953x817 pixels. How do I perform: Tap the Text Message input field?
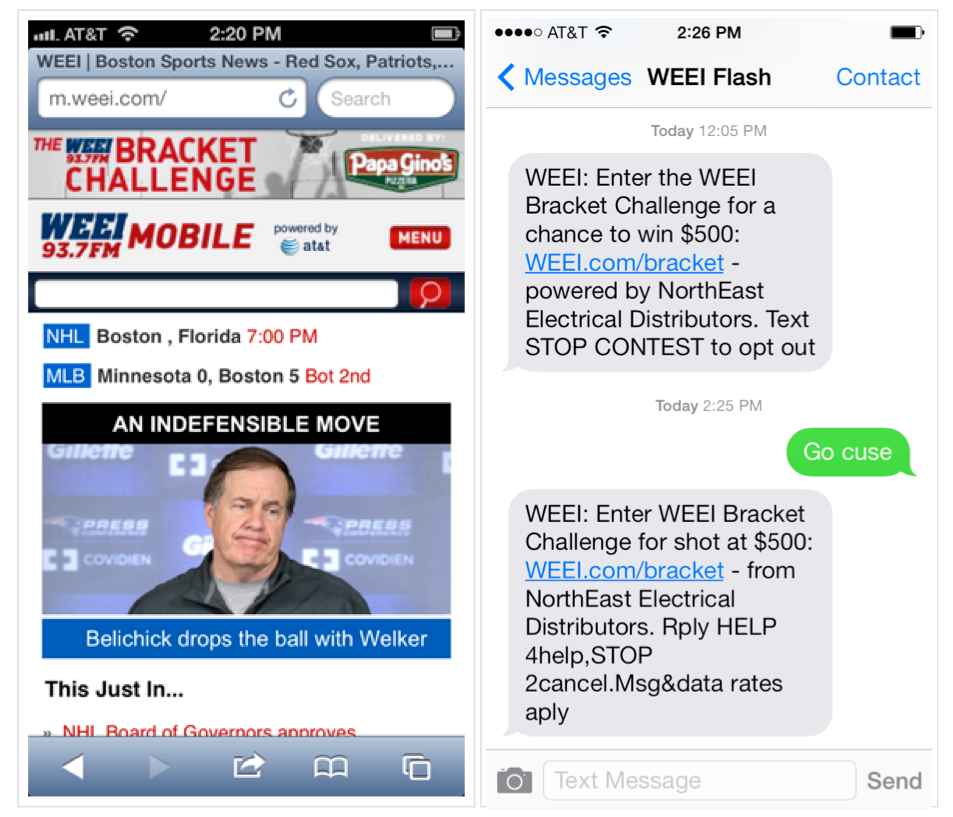[698, 780]
